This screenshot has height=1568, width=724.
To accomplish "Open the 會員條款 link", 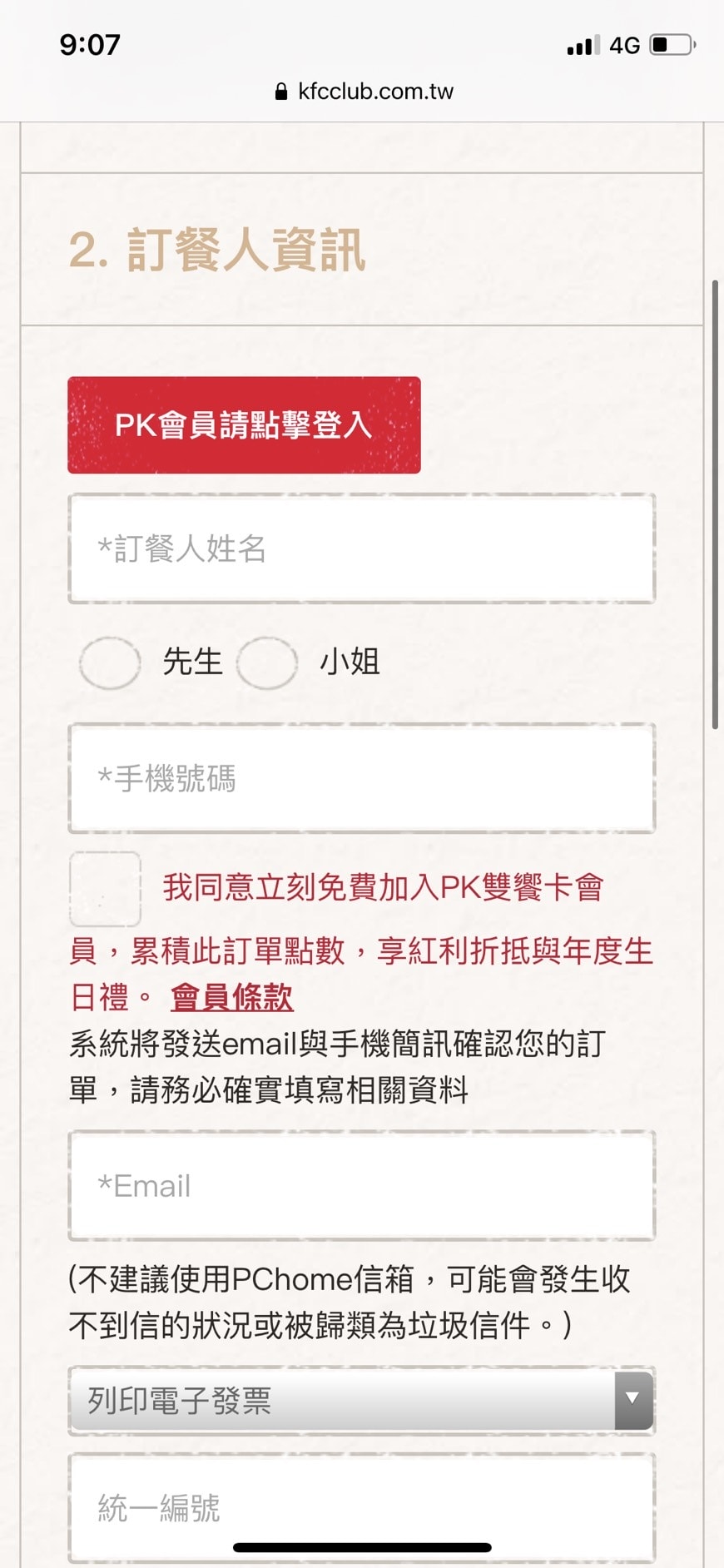I will pos(231,997).
